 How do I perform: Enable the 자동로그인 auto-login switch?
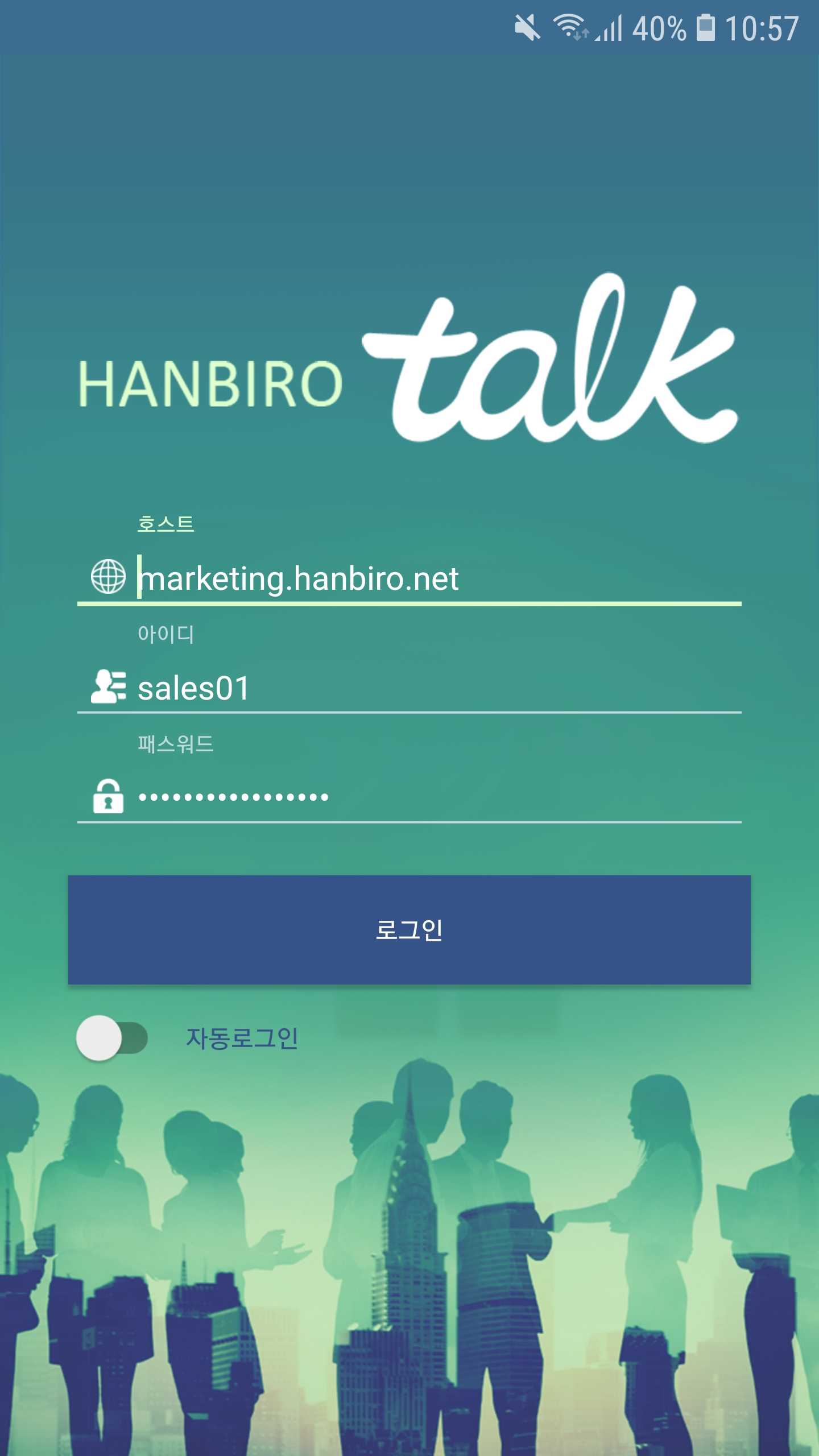[x=112, y=1038]
